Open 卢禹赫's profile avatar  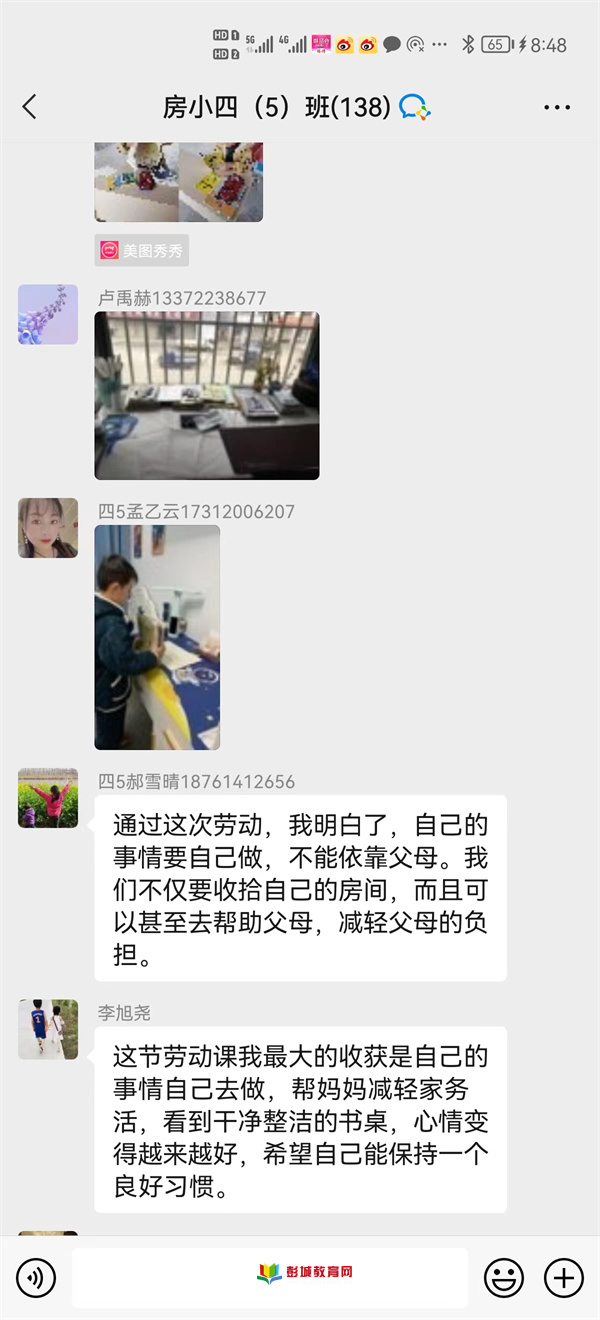click(48, 315)
